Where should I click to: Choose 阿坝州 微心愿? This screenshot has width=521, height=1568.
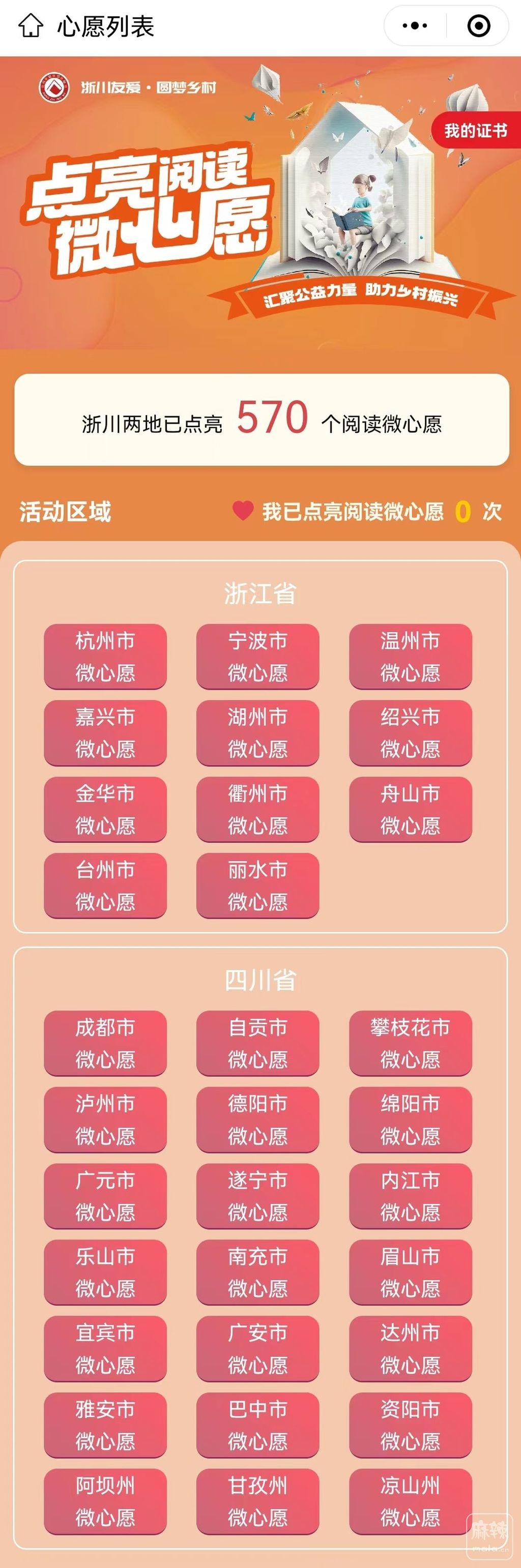(x=105, y=1502)
